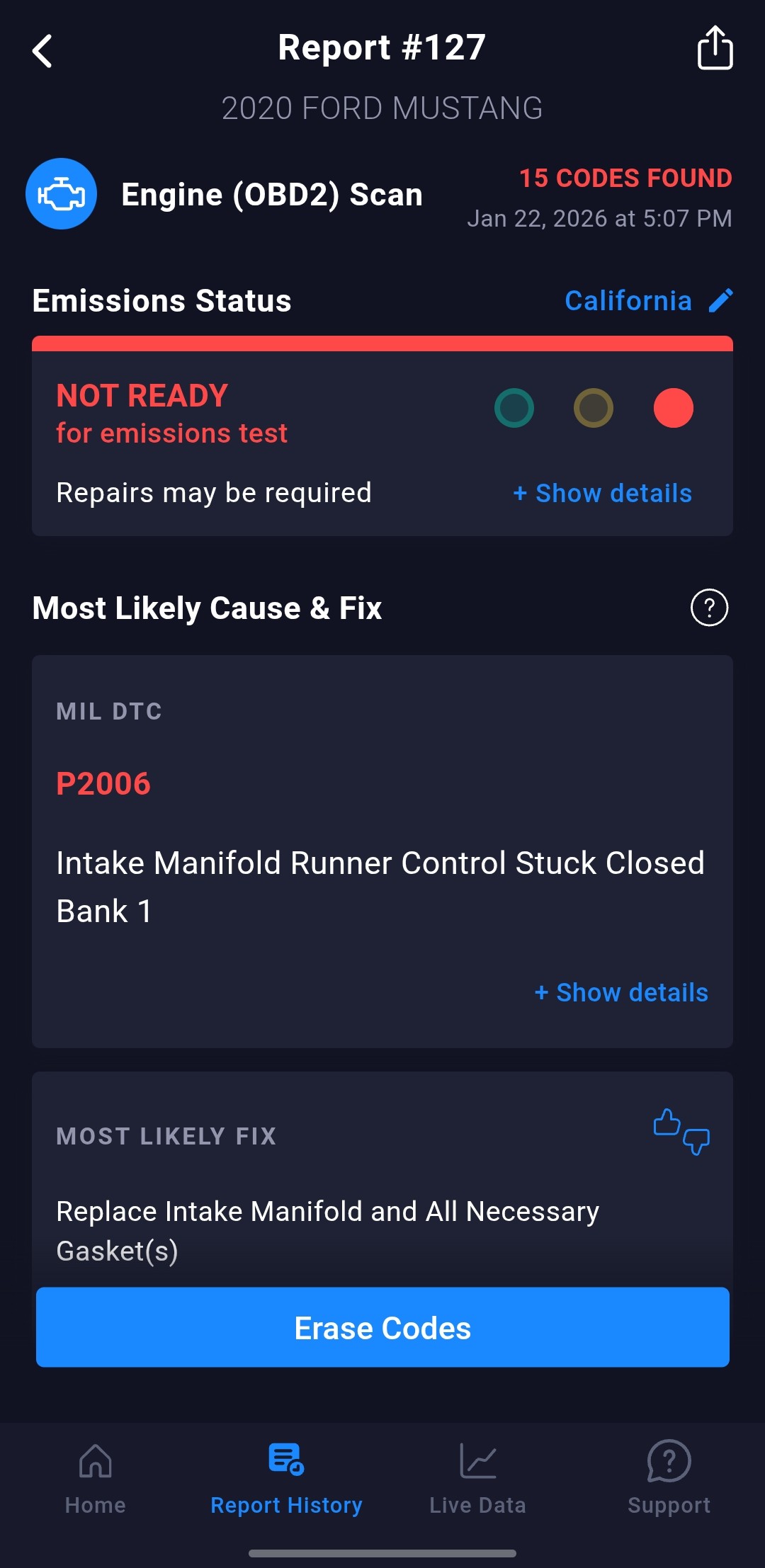The height and width of the screenshot is (1568, 765).
Task: Open the Support tab
Action: click(x=669, y=1477)
